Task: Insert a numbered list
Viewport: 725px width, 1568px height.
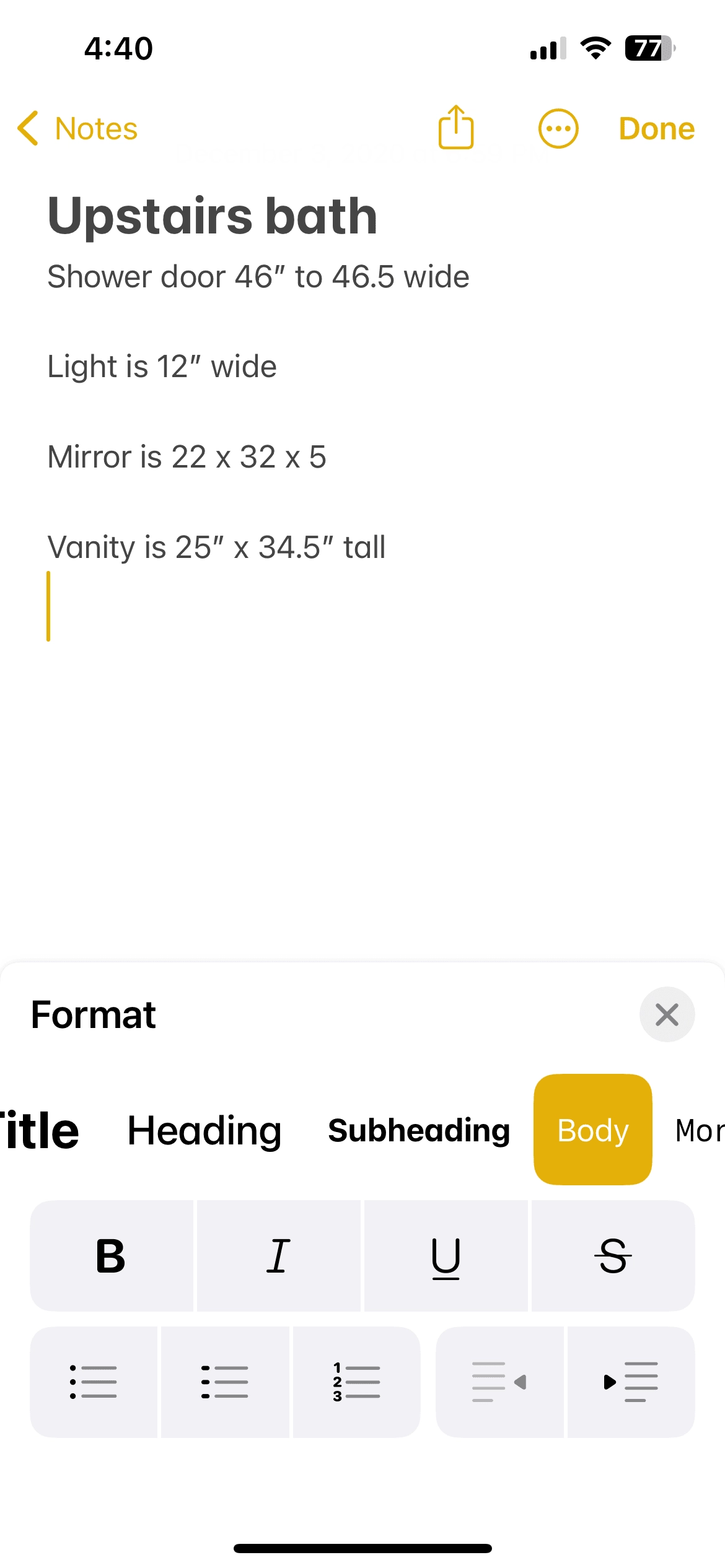Action: (356, 1382)
